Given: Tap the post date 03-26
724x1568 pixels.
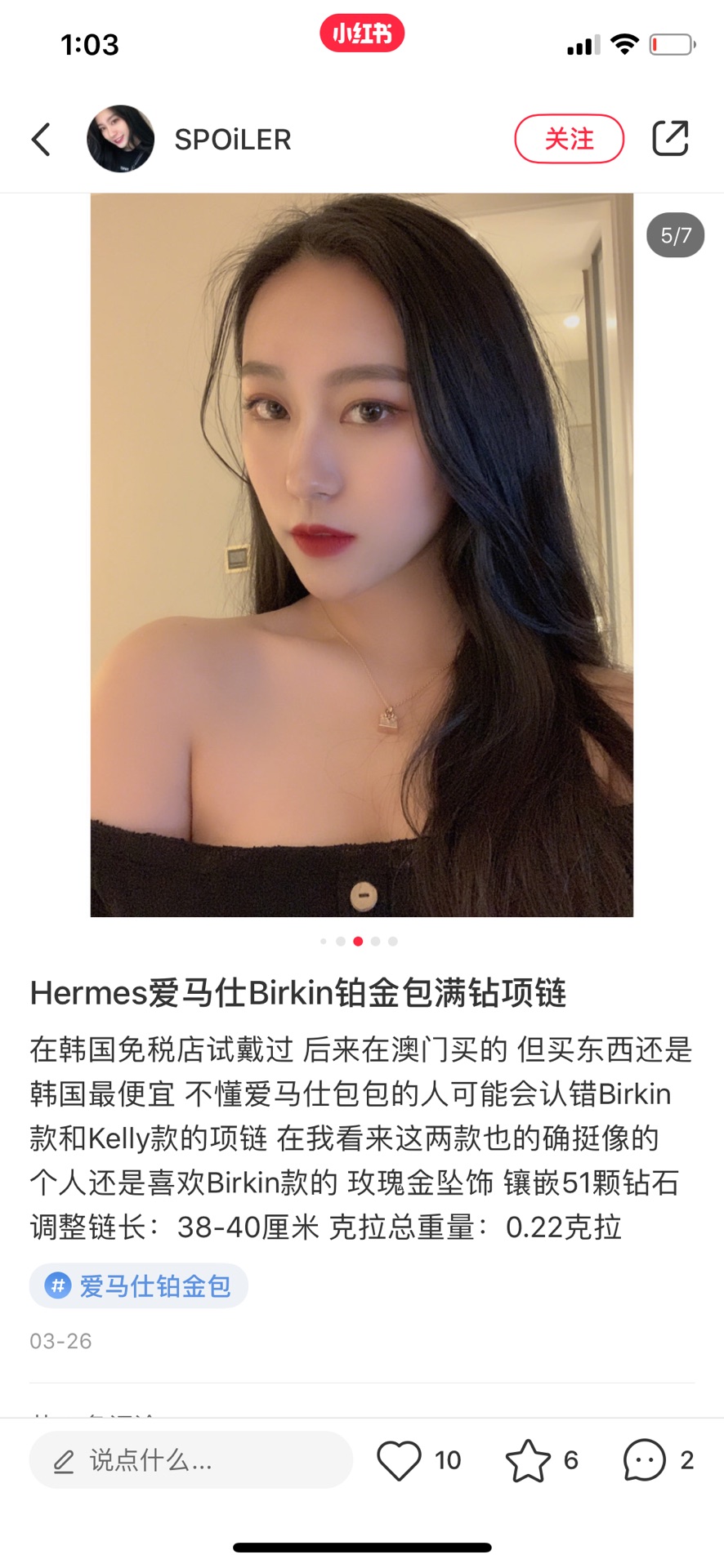Looking at the screenshot, I should tap(60, 1340).
